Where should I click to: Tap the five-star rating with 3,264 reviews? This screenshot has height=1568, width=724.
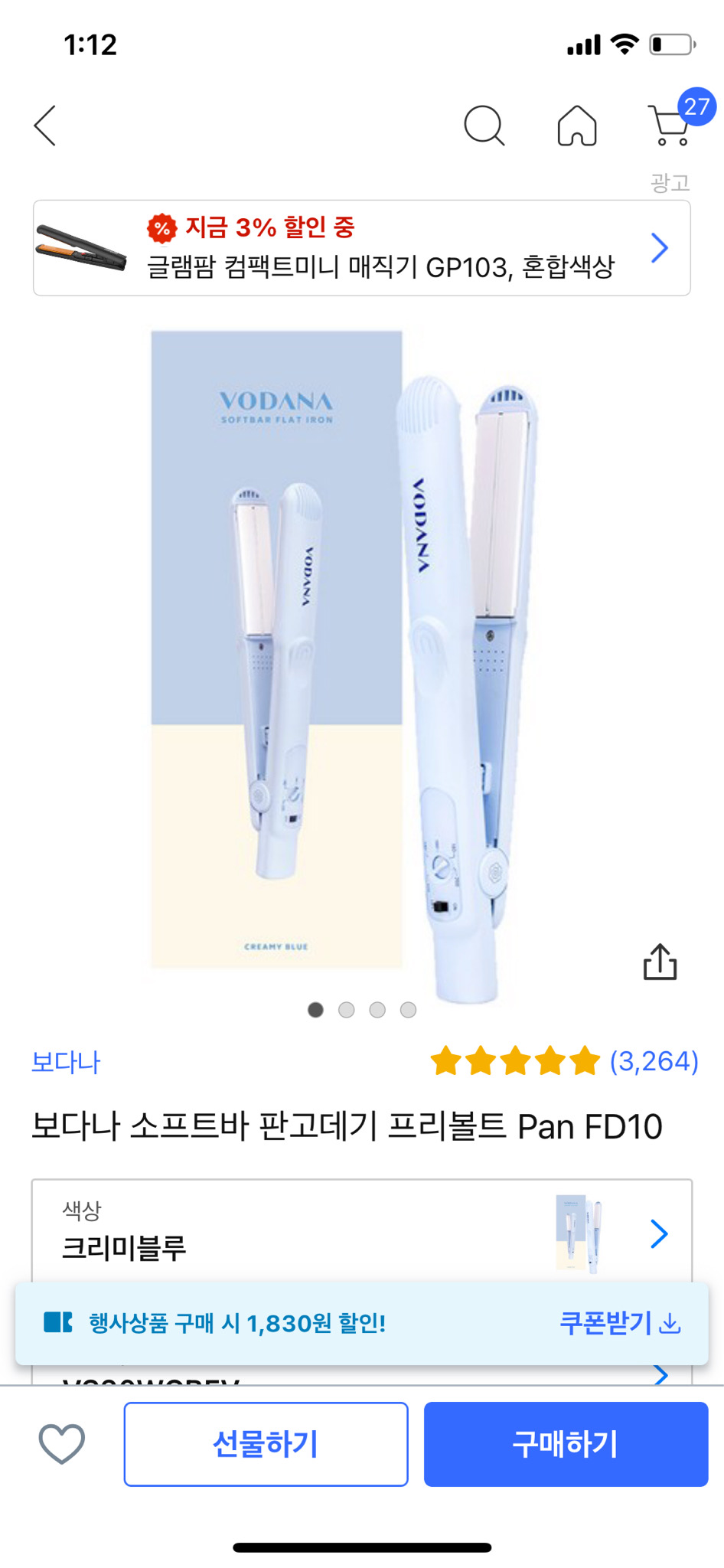pyautogui.click(x=566, y=1062)
